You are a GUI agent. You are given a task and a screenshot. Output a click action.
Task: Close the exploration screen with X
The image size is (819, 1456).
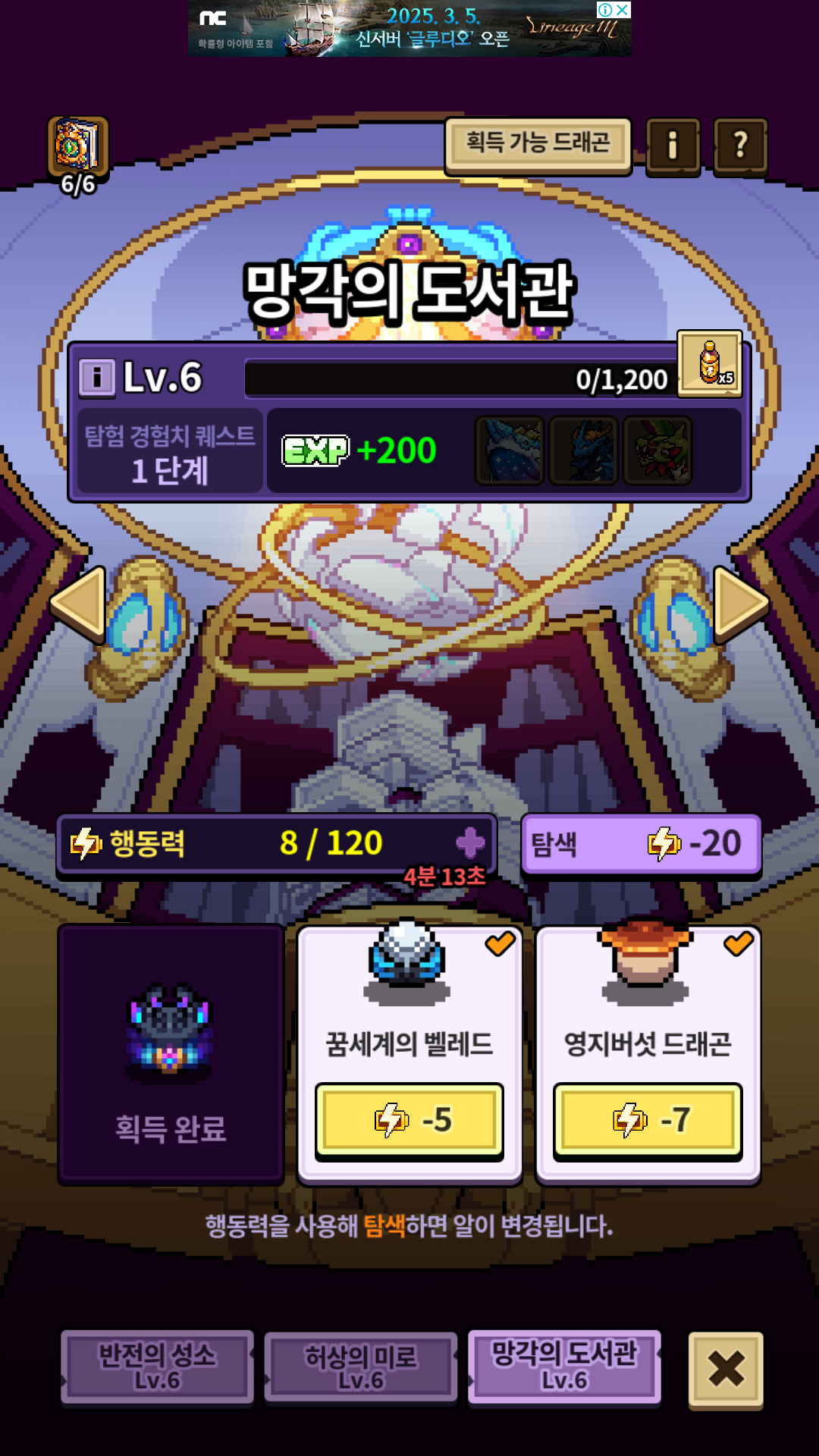pyautogui.click(x=726, y=1369)
